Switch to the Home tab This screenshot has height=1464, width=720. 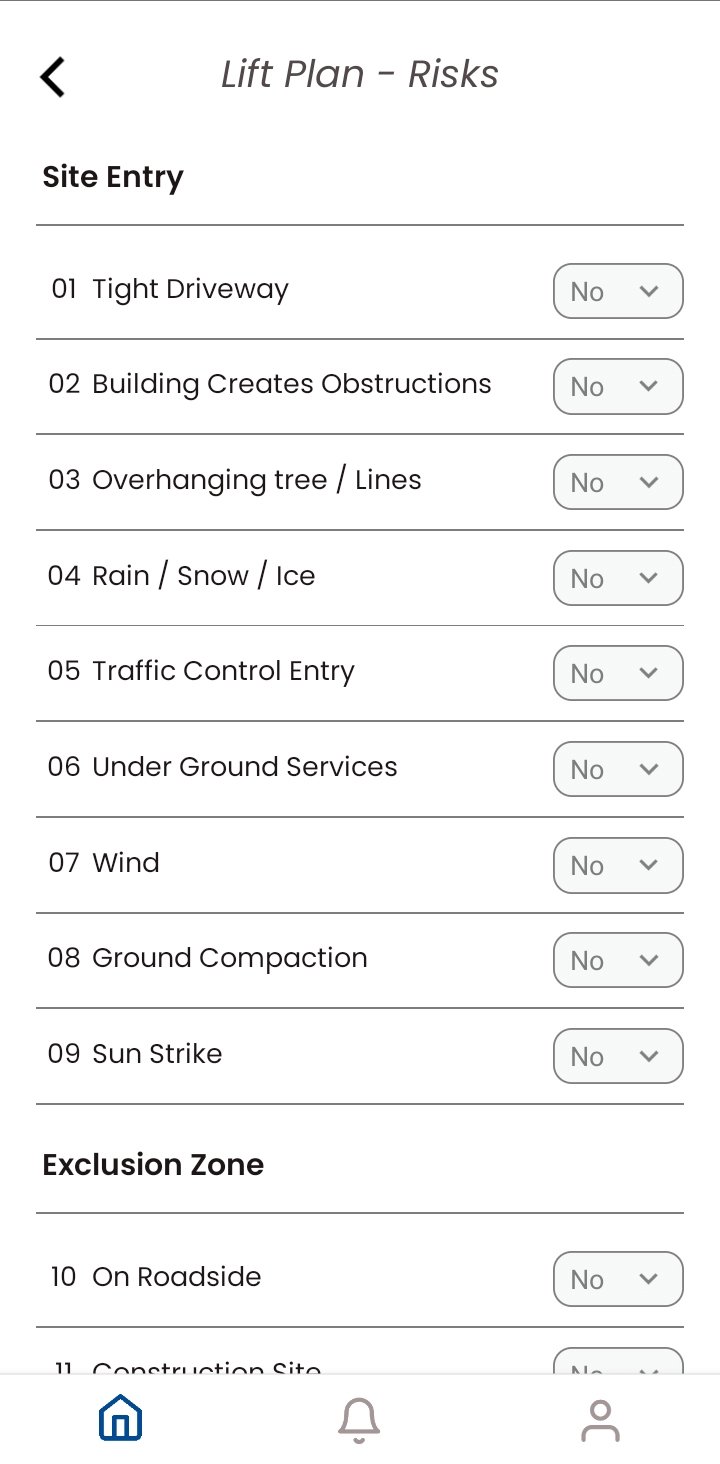pos(121,1420)
